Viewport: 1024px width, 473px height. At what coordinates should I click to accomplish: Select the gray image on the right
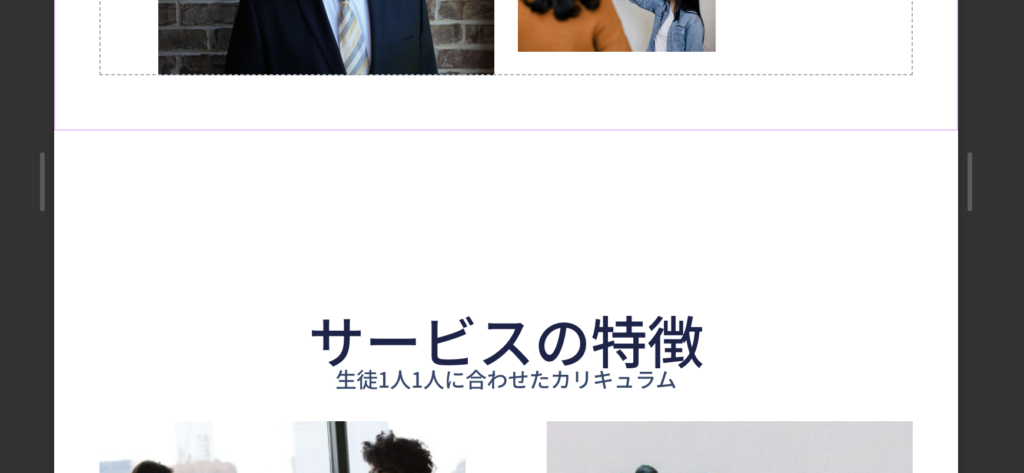729,447
